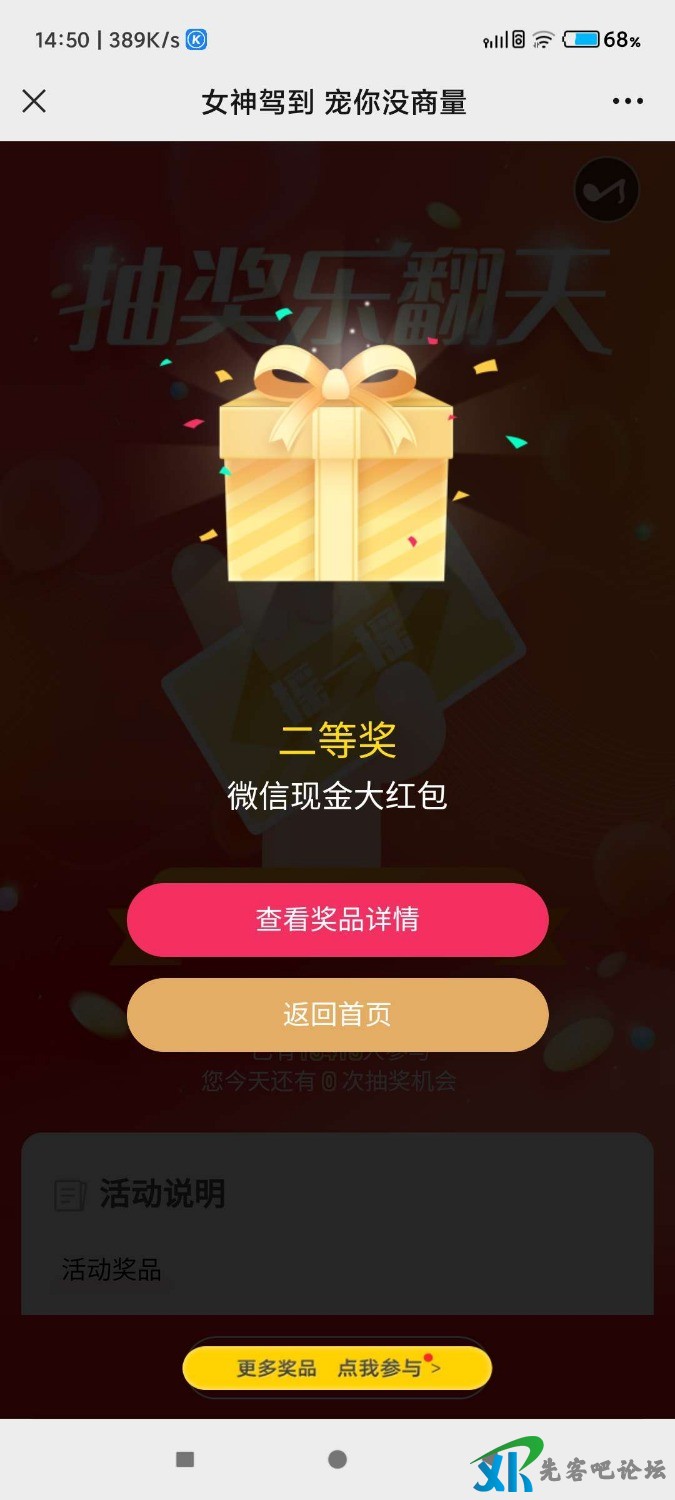The height and width of the screenshot is (1500, 675).
Task: Open the three-dot overflow menu
Action: (x=628, y=101)
